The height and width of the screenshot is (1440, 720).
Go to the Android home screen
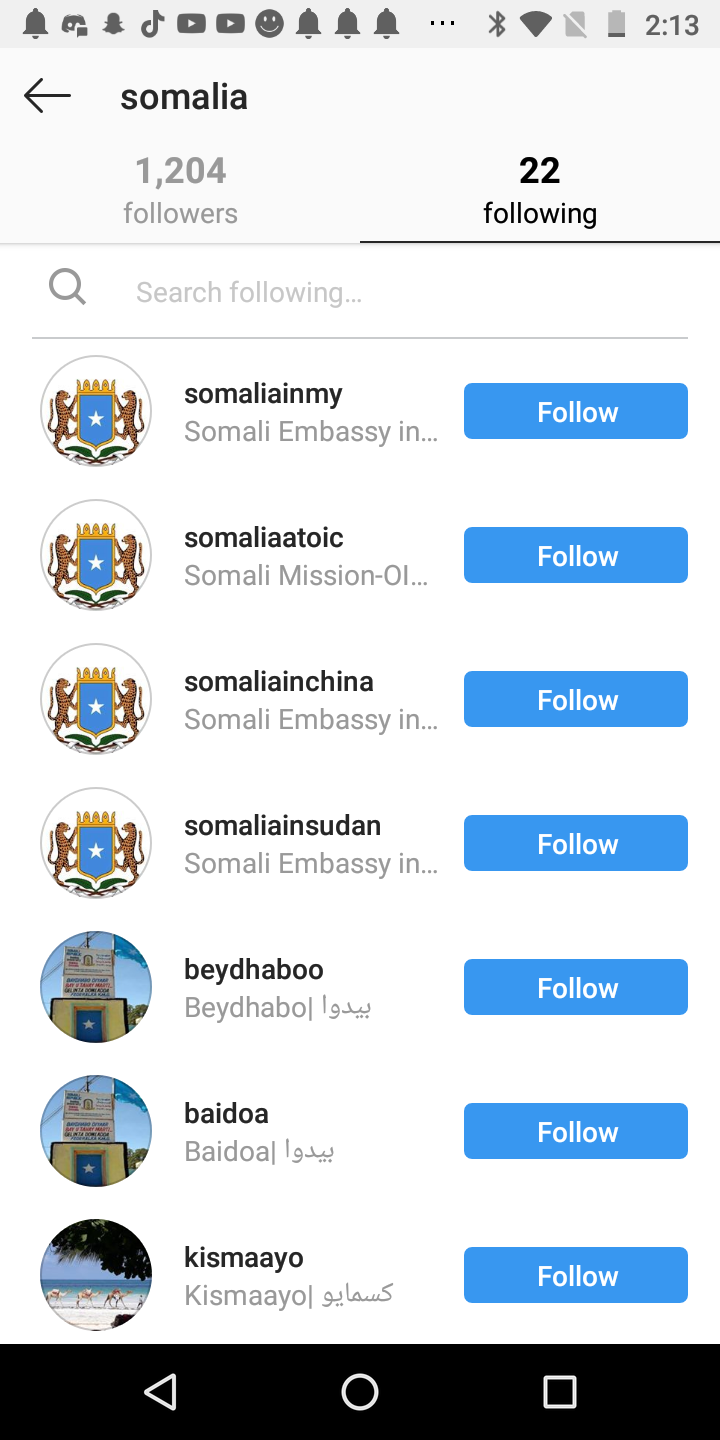point(360,1391)
